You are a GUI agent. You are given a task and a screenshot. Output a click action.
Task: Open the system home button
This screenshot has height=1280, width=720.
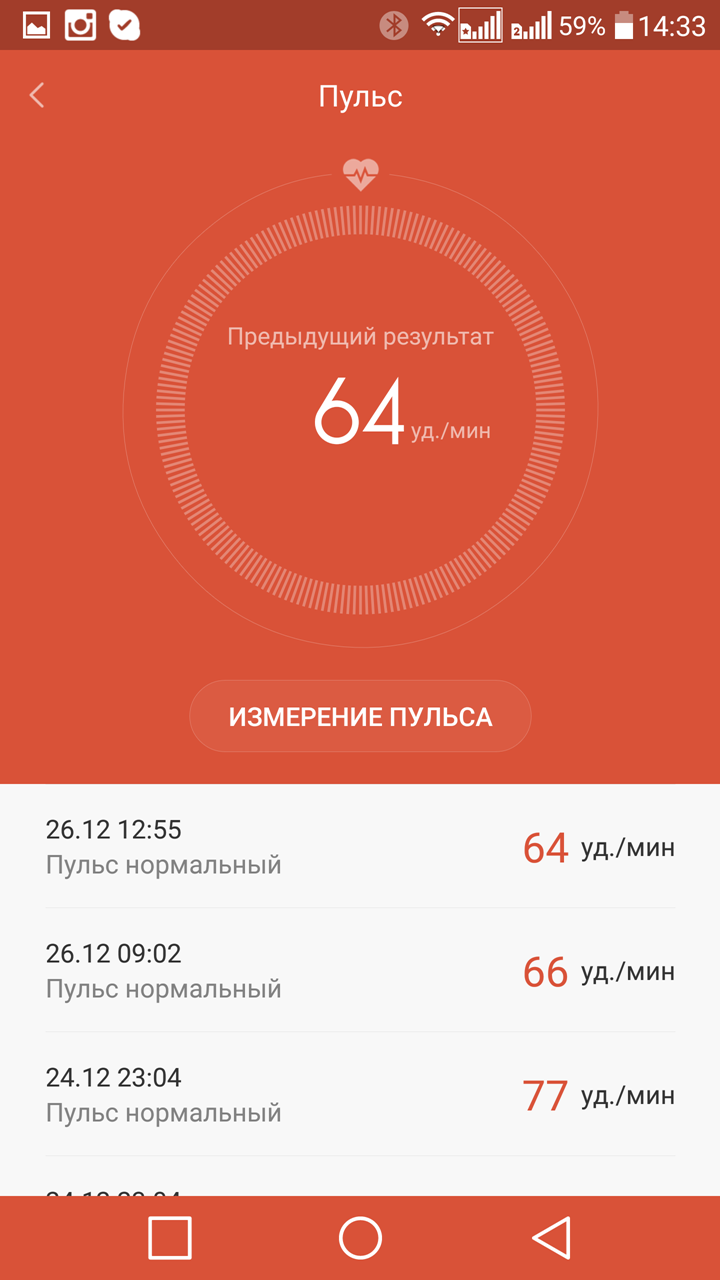[360, 1238]
